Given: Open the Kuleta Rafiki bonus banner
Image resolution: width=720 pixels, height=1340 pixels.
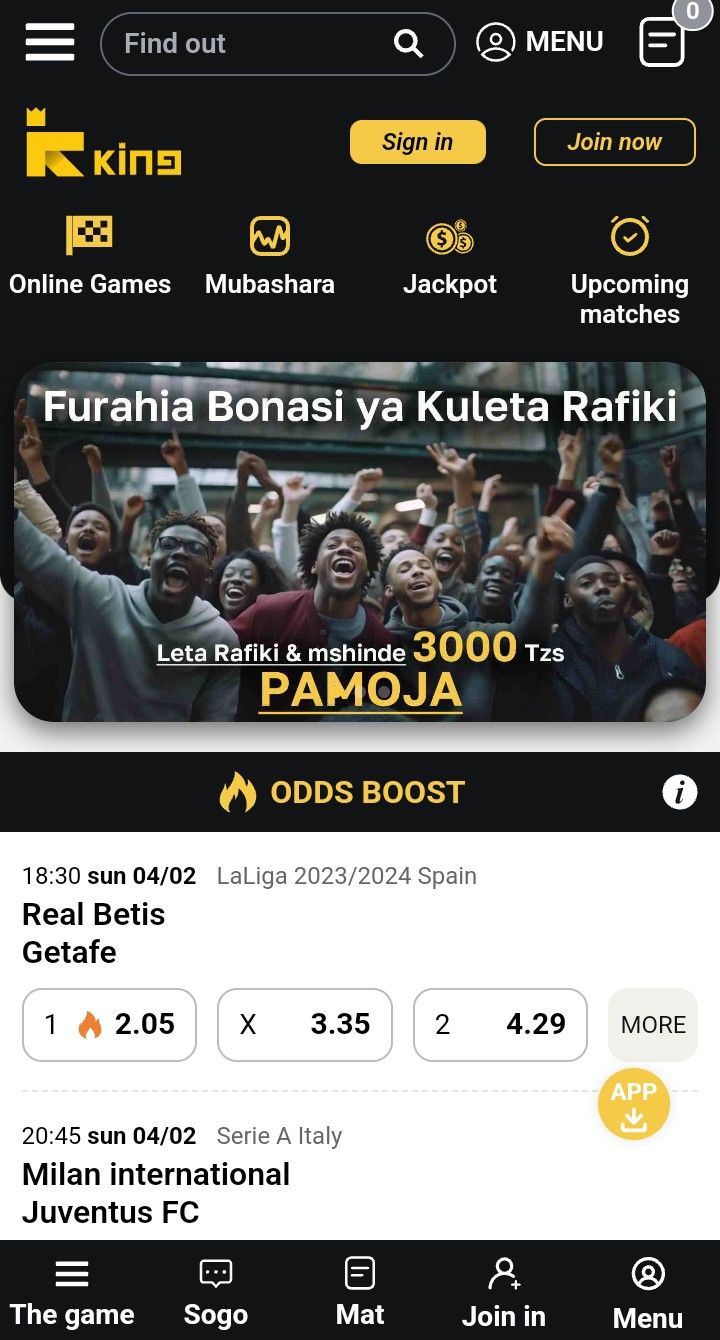Looking at the screenshot, I should tap(360, 542).
